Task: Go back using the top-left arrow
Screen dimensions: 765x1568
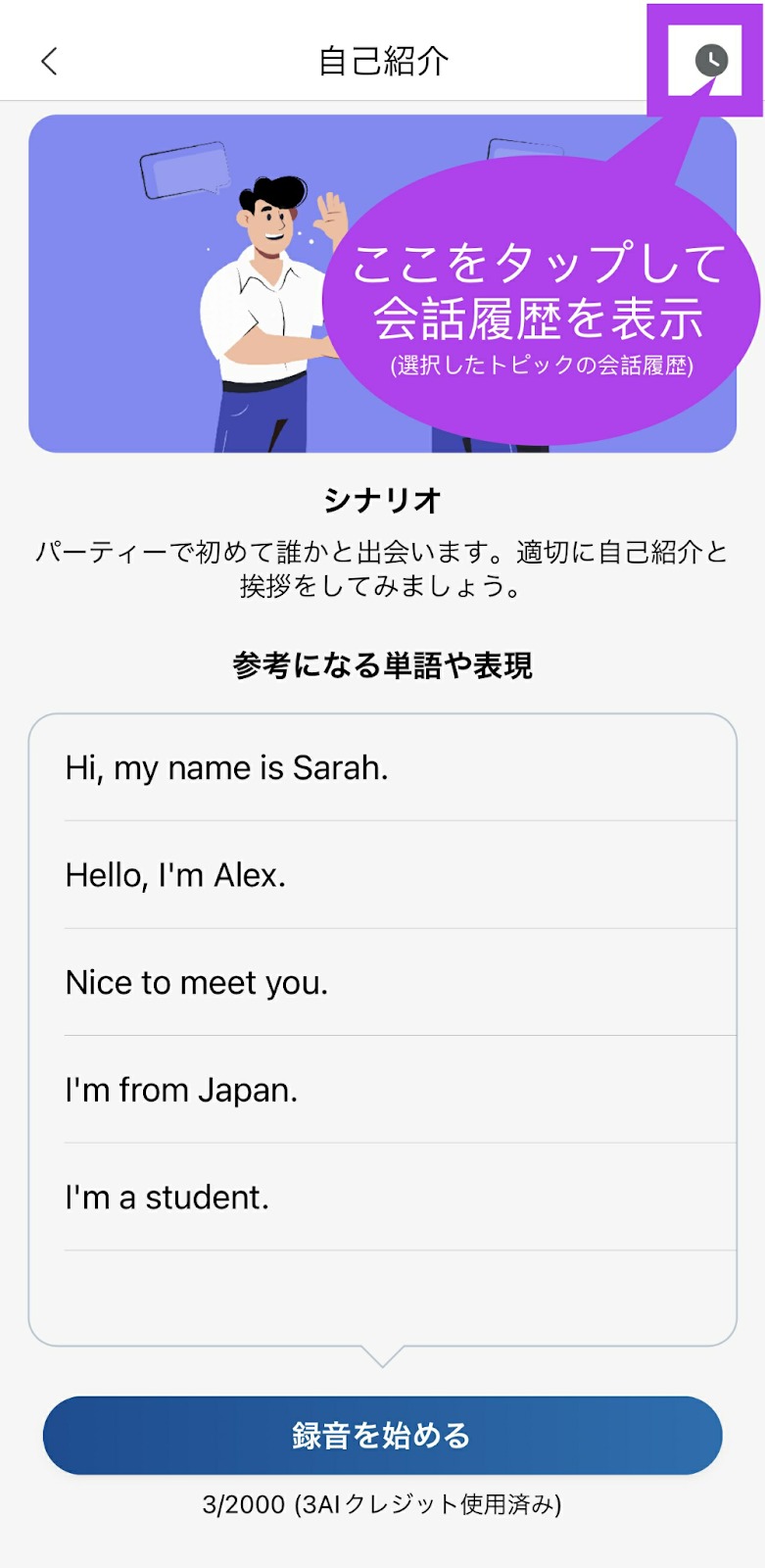Action: [49, 61]
